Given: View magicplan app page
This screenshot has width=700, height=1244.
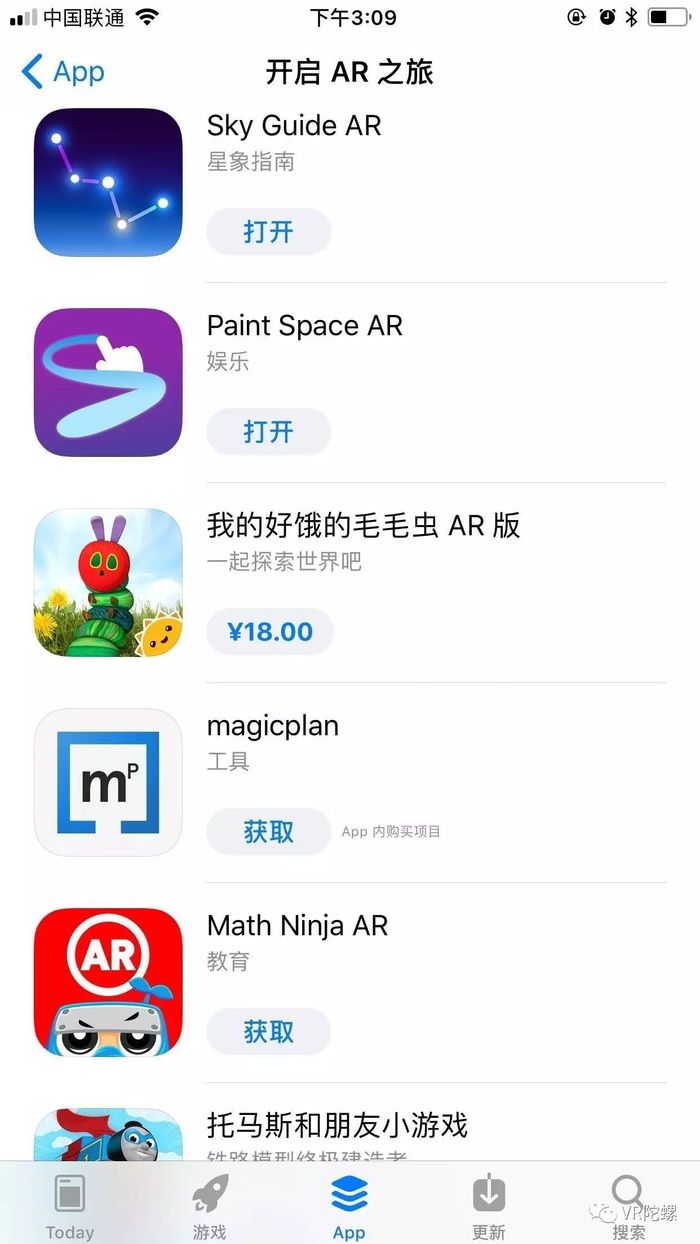Looking at the screenshot, I should click(x=108, y=782).
